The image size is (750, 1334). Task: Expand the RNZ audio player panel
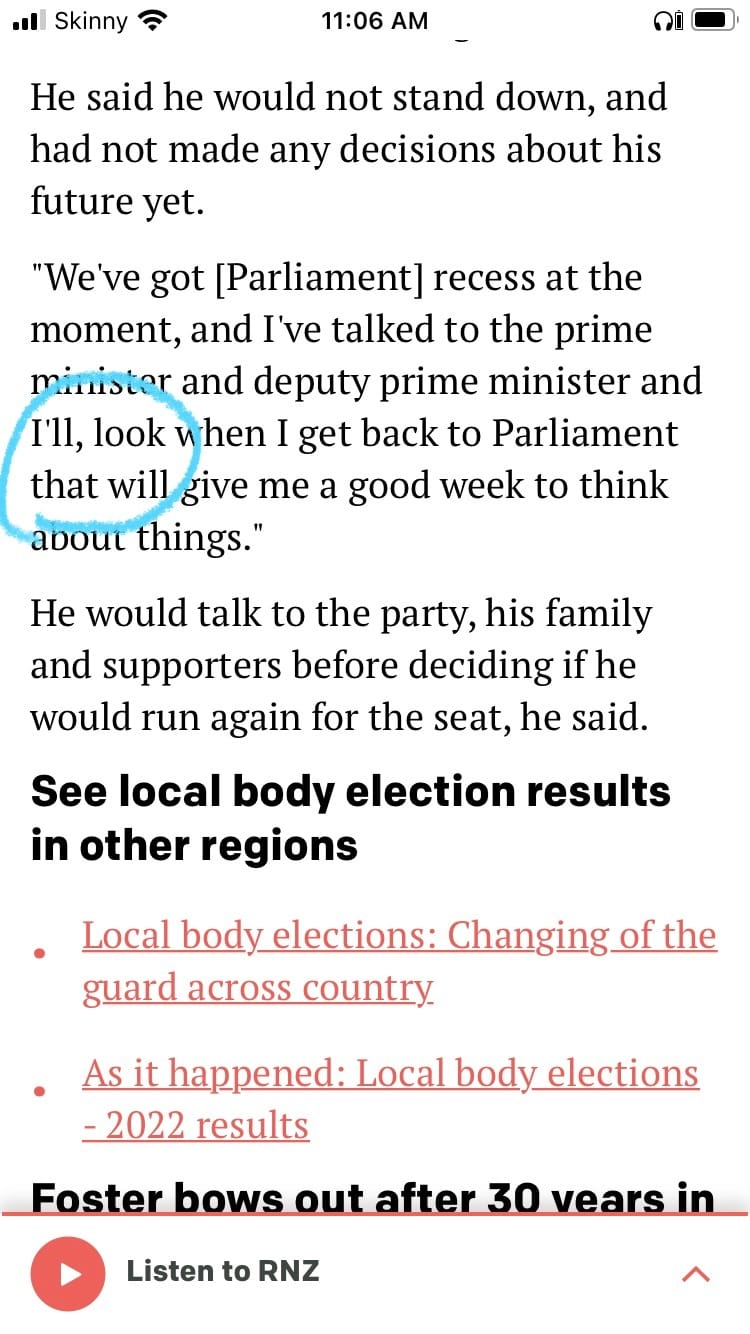pyautogui.click(x=695, y=1273)
